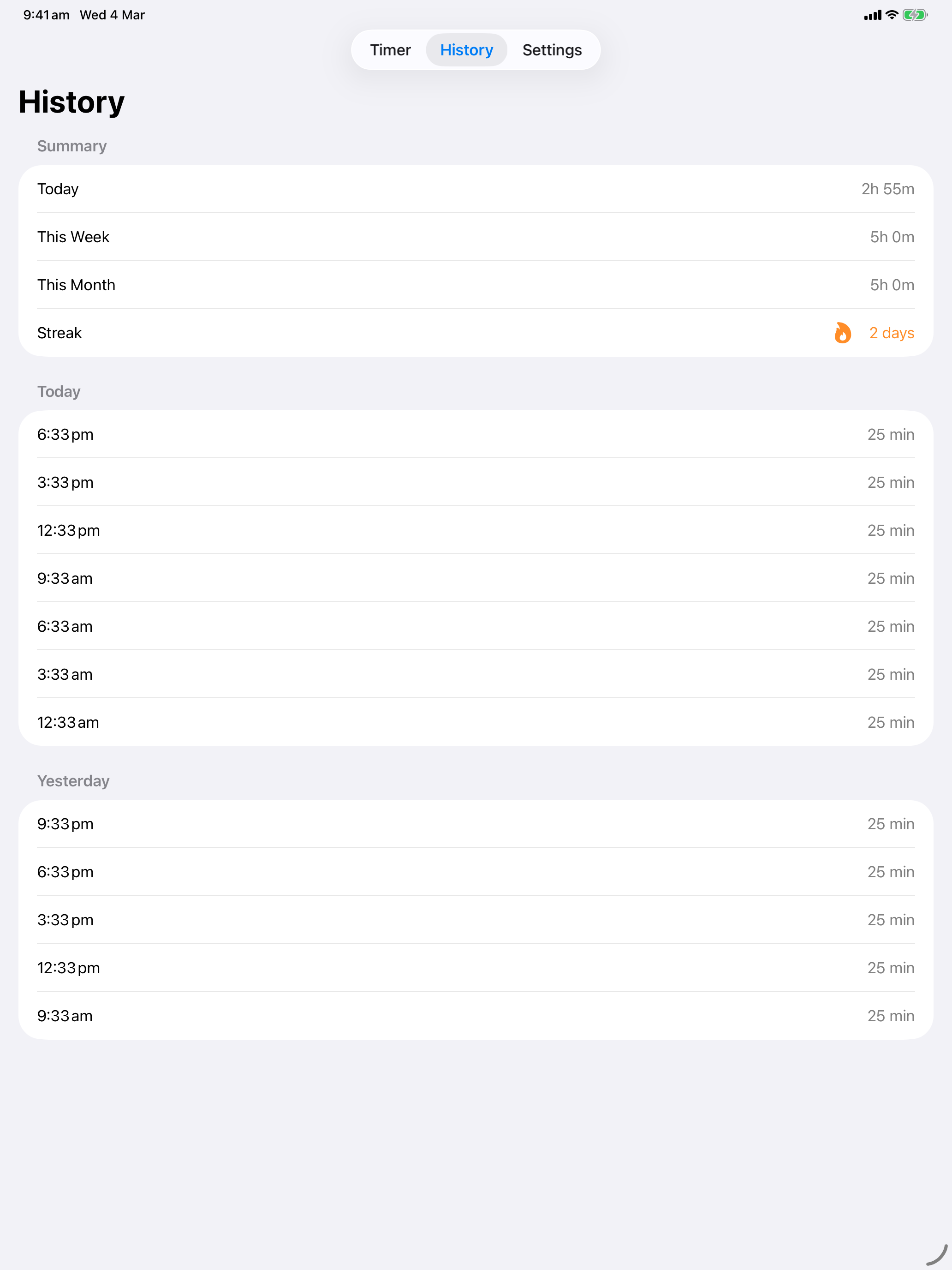
Task: Open the Settings tab
Action: coord(552,49)
